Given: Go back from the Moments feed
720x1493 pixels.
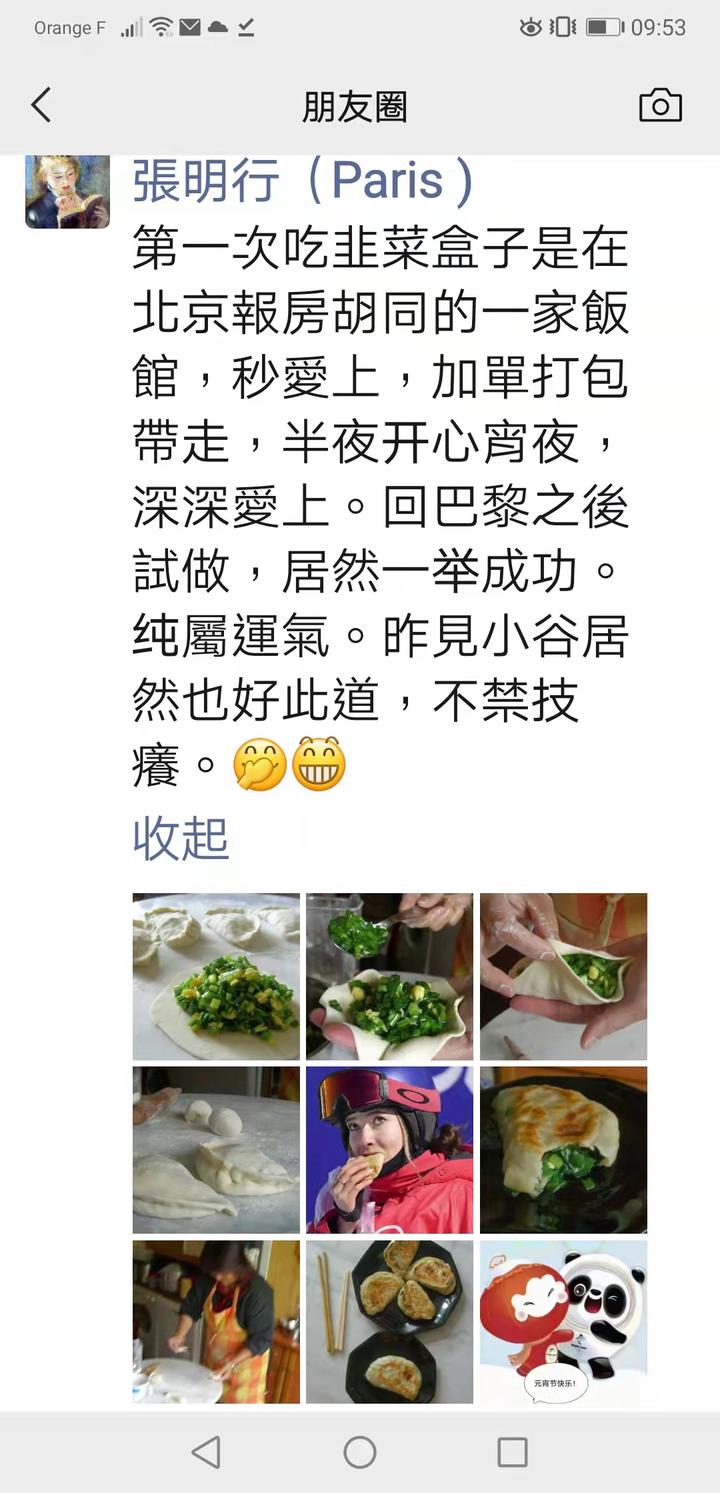Looking at the screenshot, I should (x=41, y=105).
